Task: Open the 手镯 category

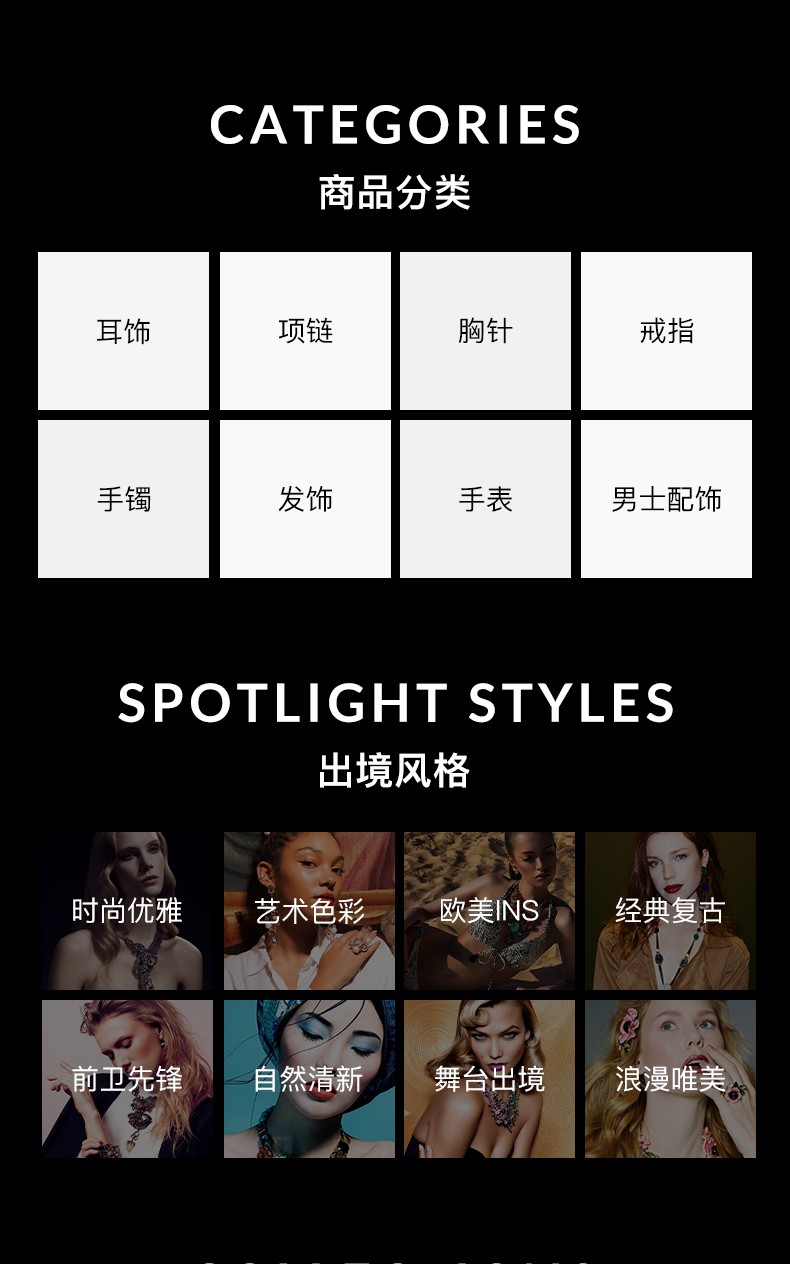Action: click(123, 499)
